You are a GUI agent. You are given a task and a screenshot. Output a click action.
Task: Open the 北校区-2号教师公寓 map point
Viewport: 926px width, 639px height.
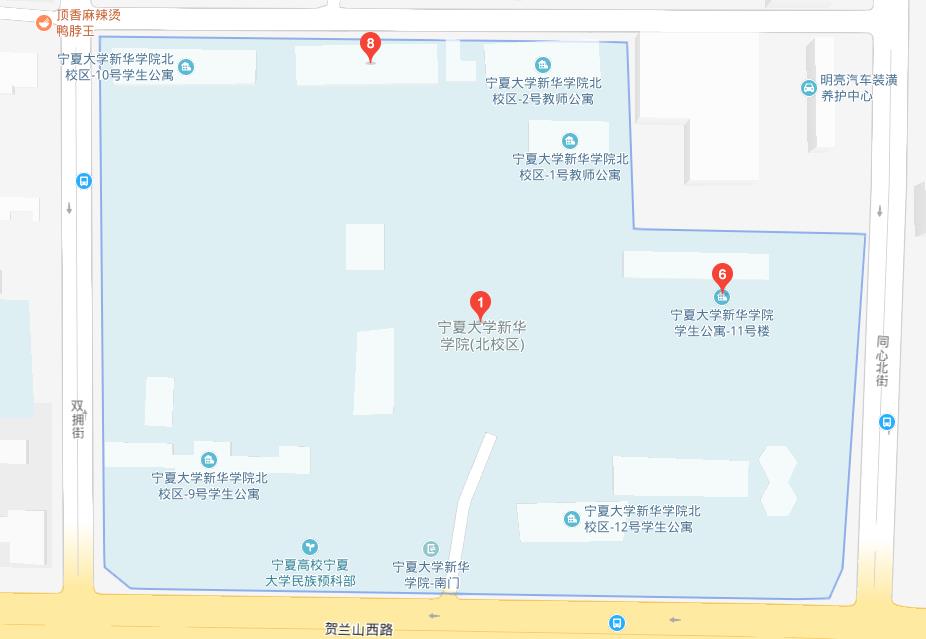tap(542, 65)
